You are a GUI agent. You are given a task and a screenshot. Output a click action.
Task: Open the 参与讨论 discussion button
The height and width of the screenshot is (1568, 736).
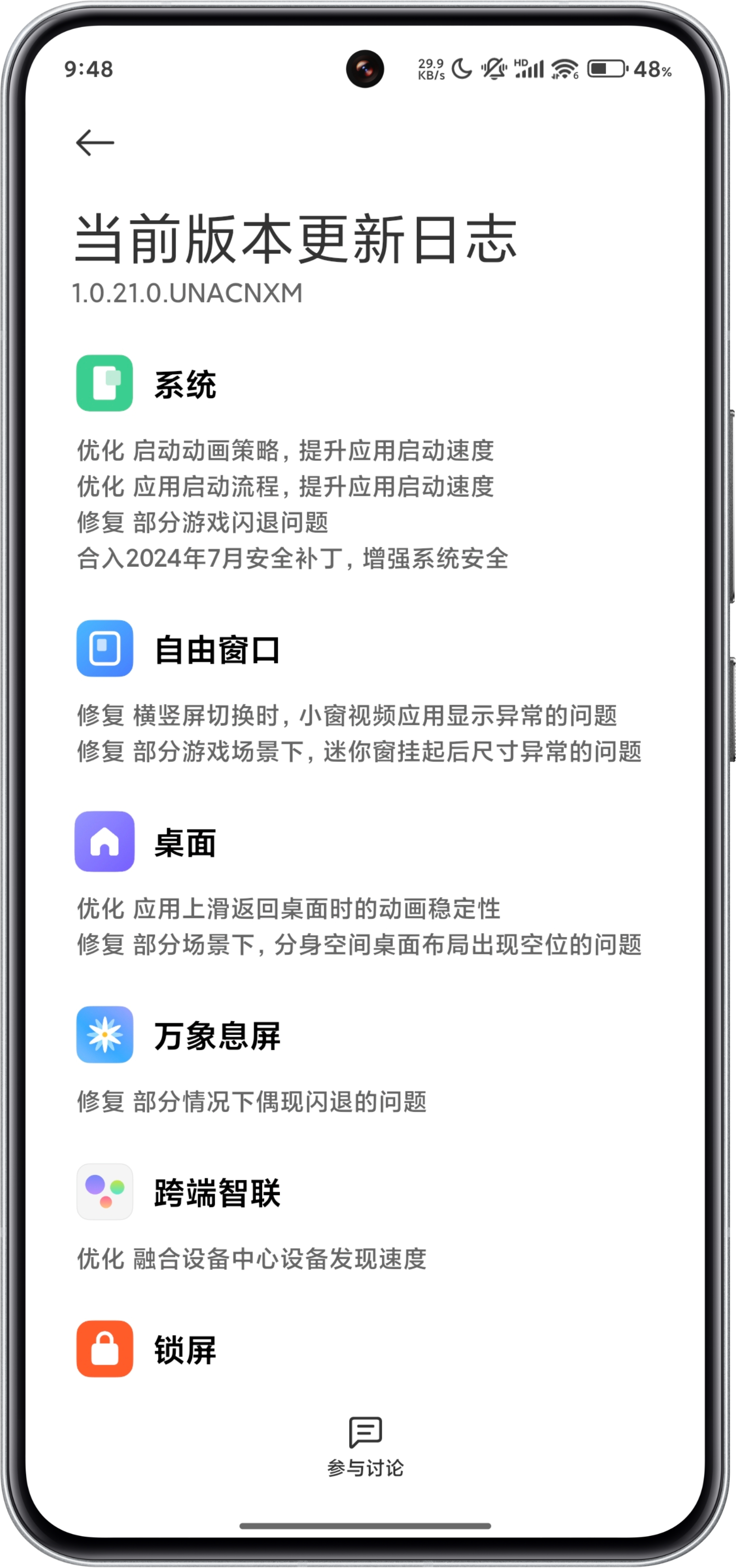point(365,1447)
